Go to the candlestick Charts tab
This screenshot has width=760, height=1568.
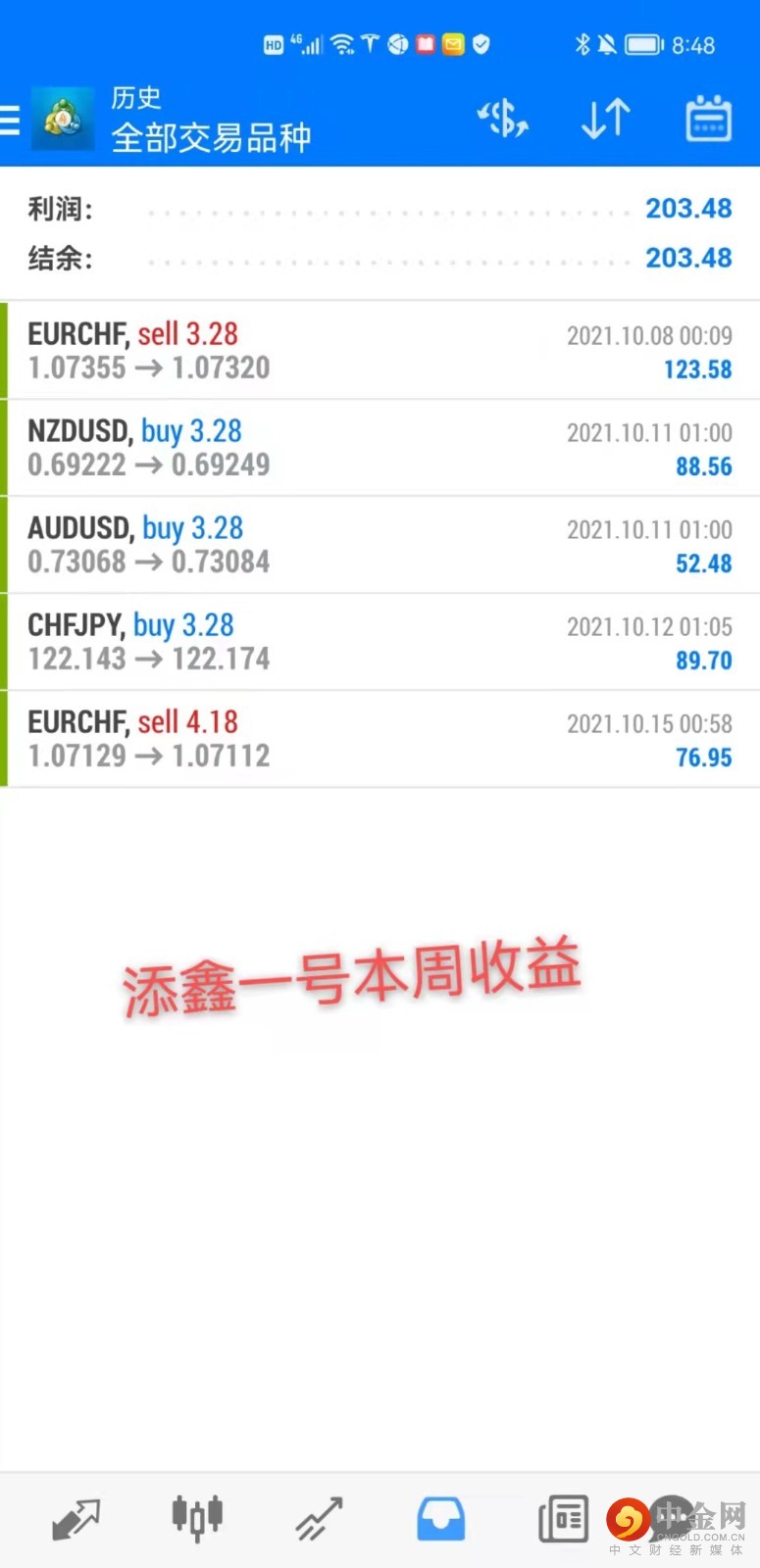point(197,1520)
